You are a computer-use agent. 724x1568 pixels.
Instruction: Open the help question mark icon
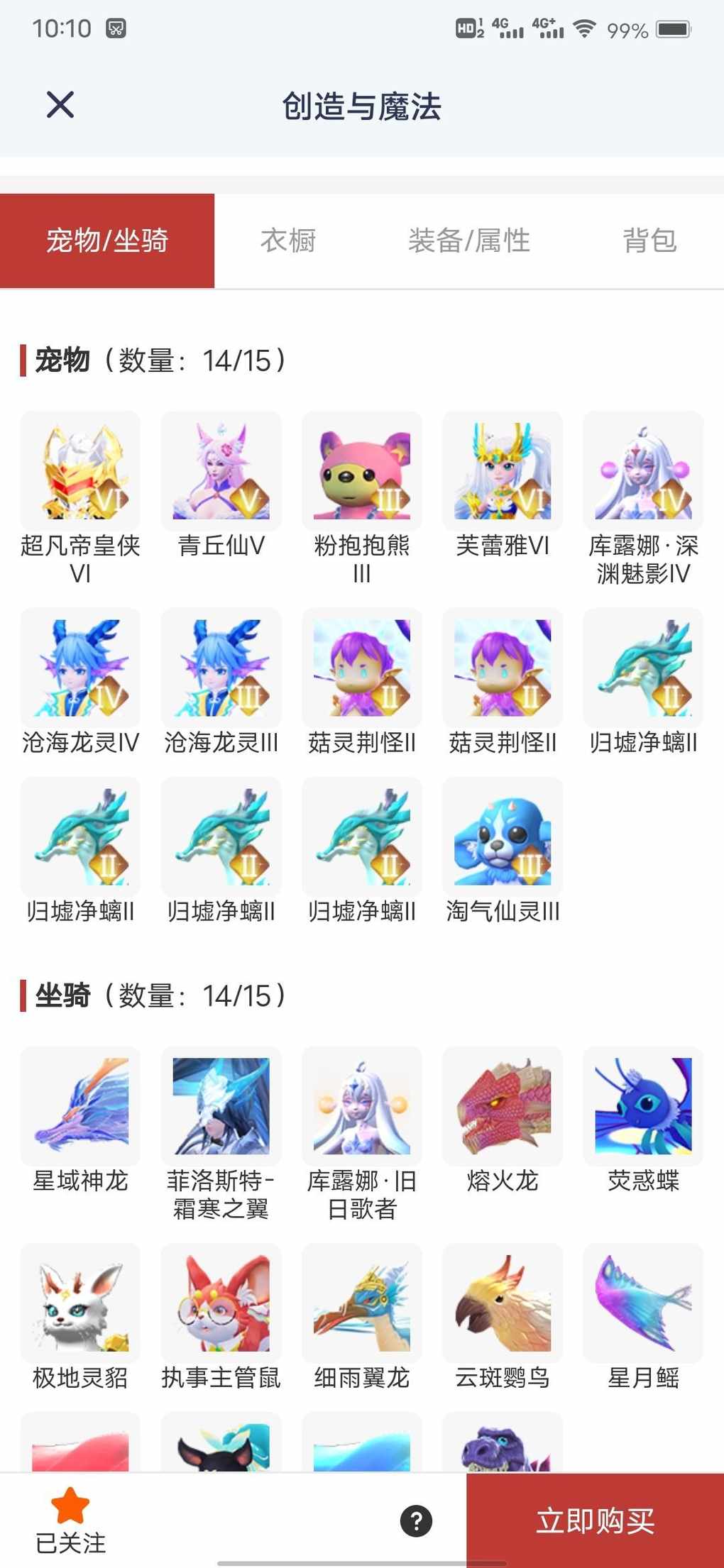click(x=416, y=1520)
